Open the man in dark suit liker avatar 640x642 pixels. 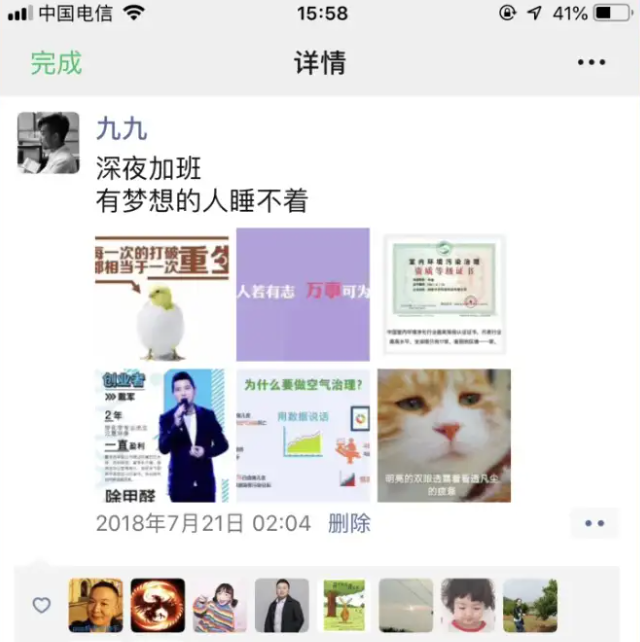281,605
